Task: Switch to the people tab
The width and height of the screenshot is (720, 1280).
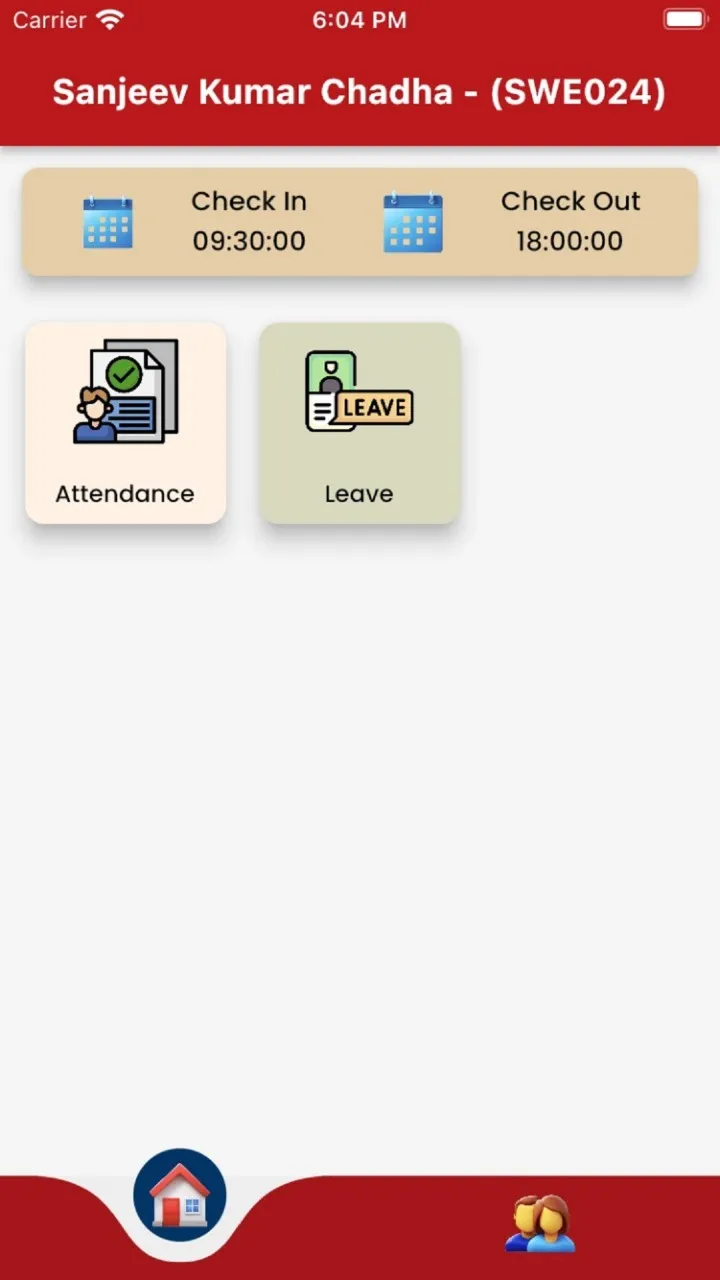Action: [540, 1223]
